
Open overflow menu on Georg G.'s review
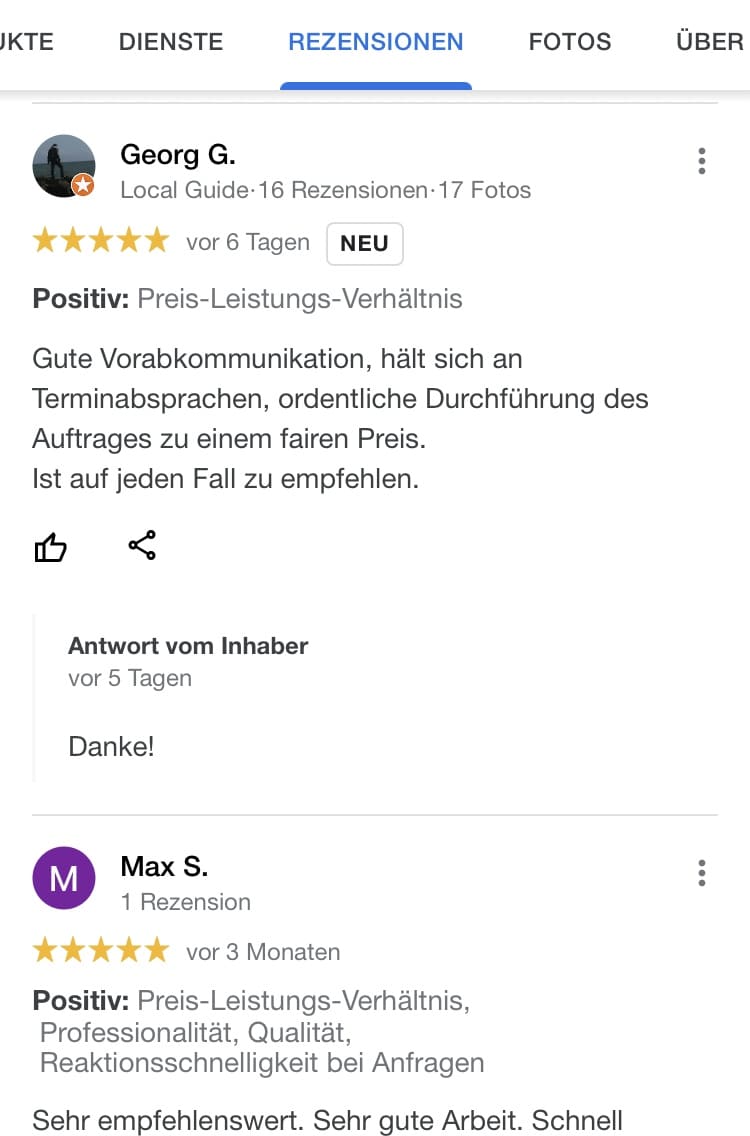coord(702,161)
